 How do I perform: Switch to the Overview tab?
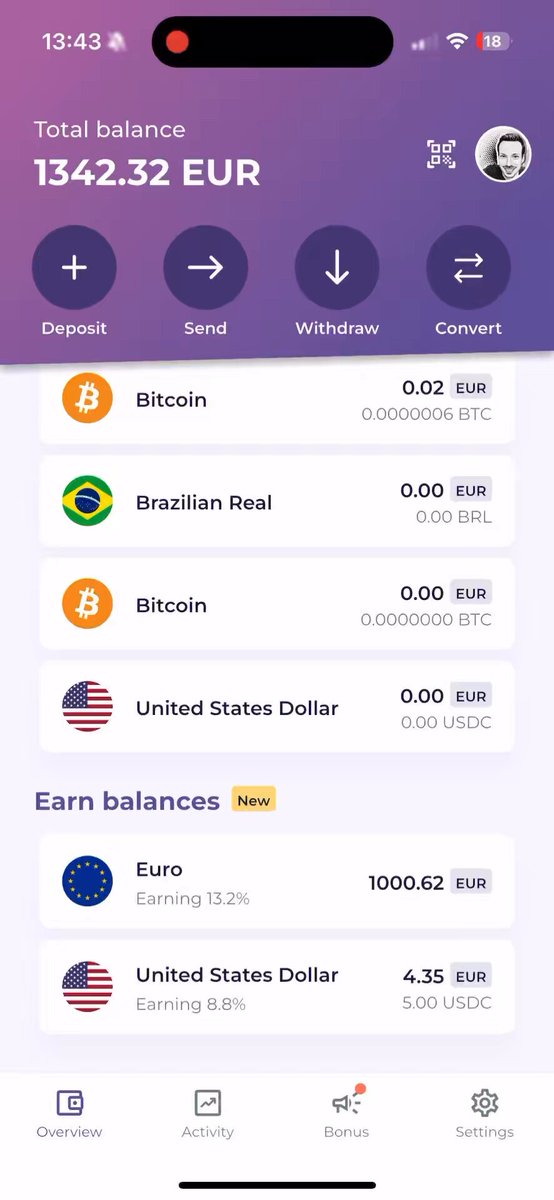click(69, 1114)
